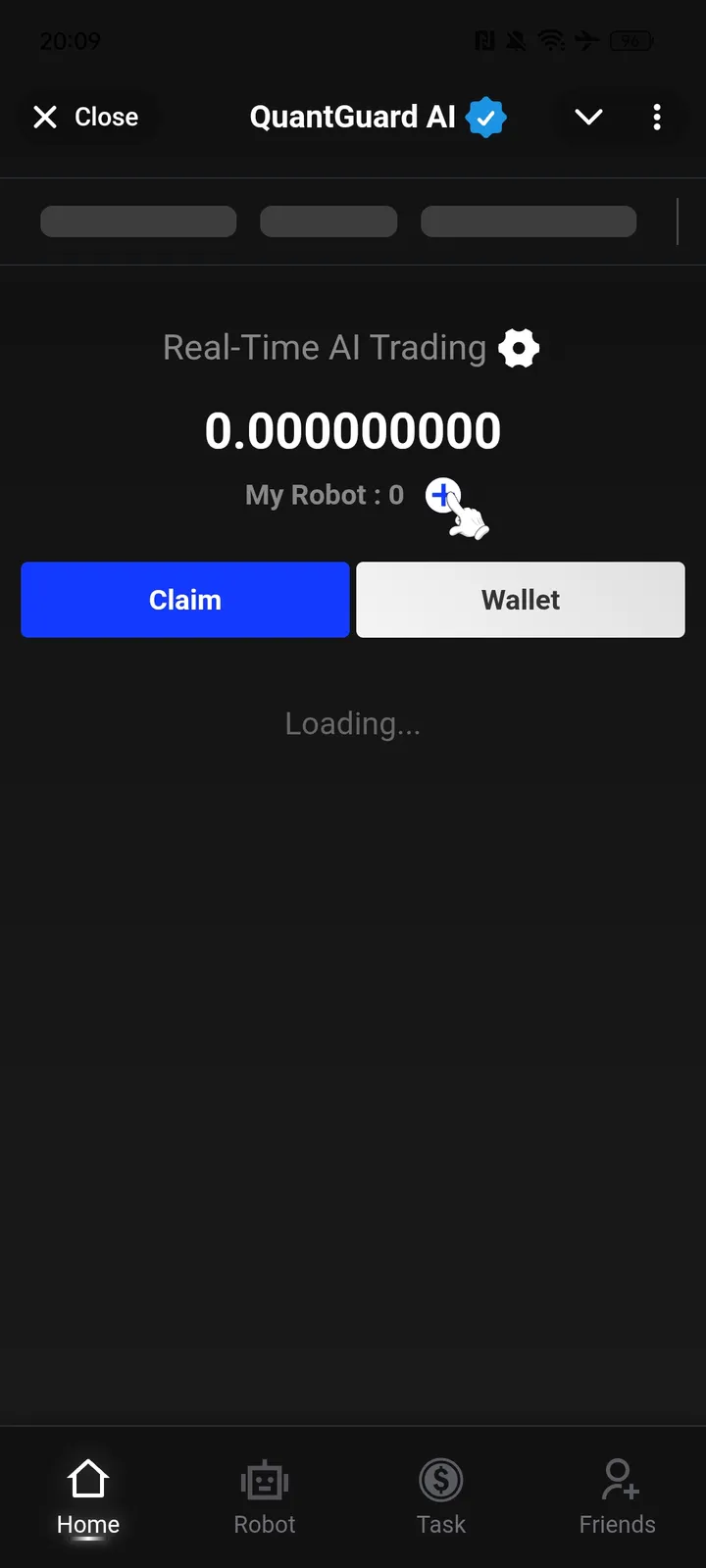Open the Wallet

pyautogui.click(x=521, y=600)
